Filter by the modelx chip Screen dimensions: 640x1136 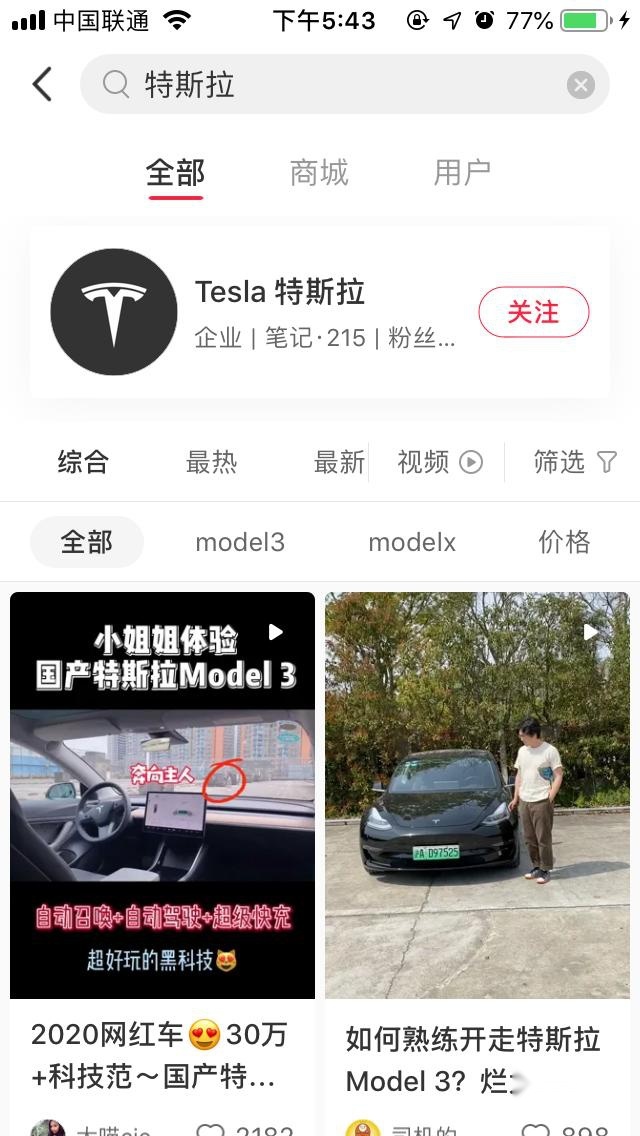tap(412, 542)
